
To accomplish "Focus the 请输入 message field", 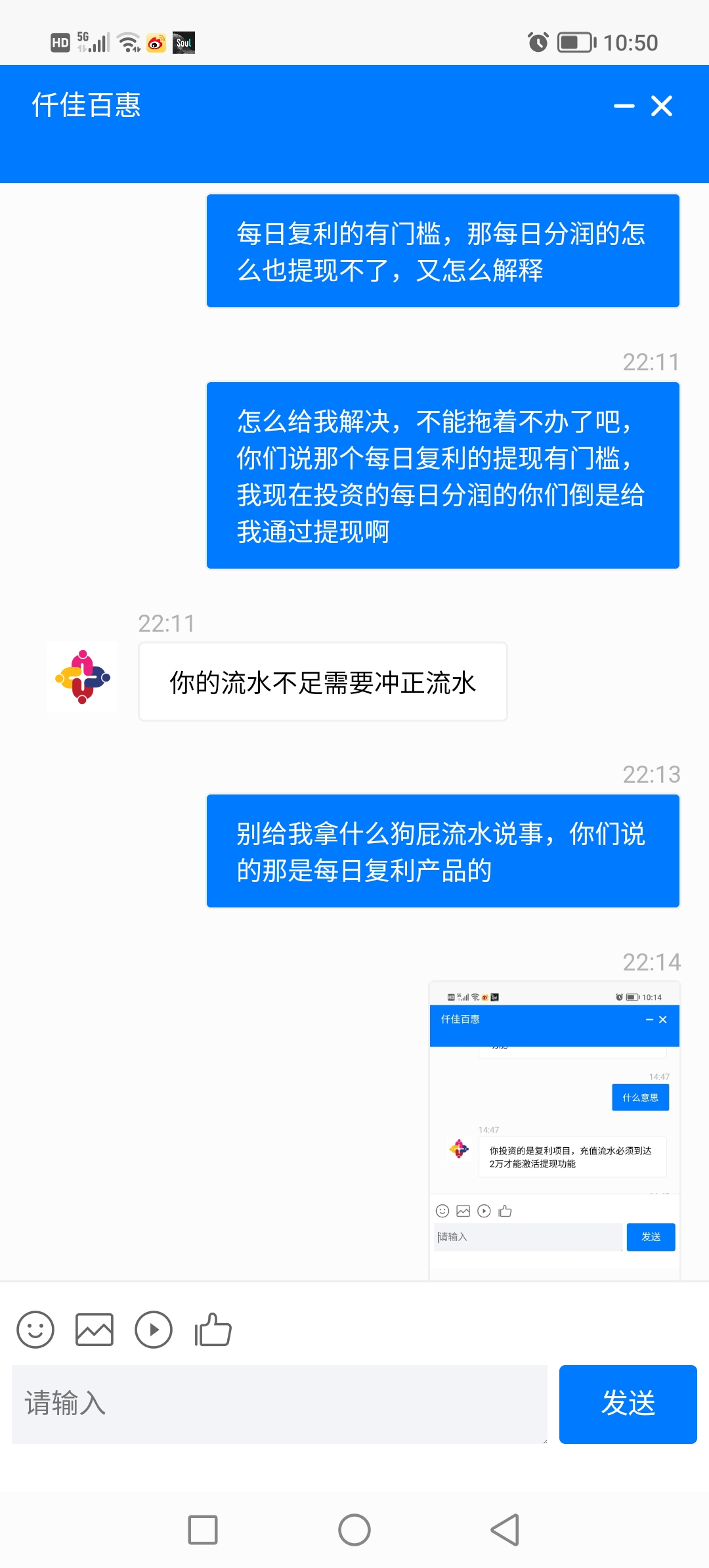I will (x=279, y=1404).
